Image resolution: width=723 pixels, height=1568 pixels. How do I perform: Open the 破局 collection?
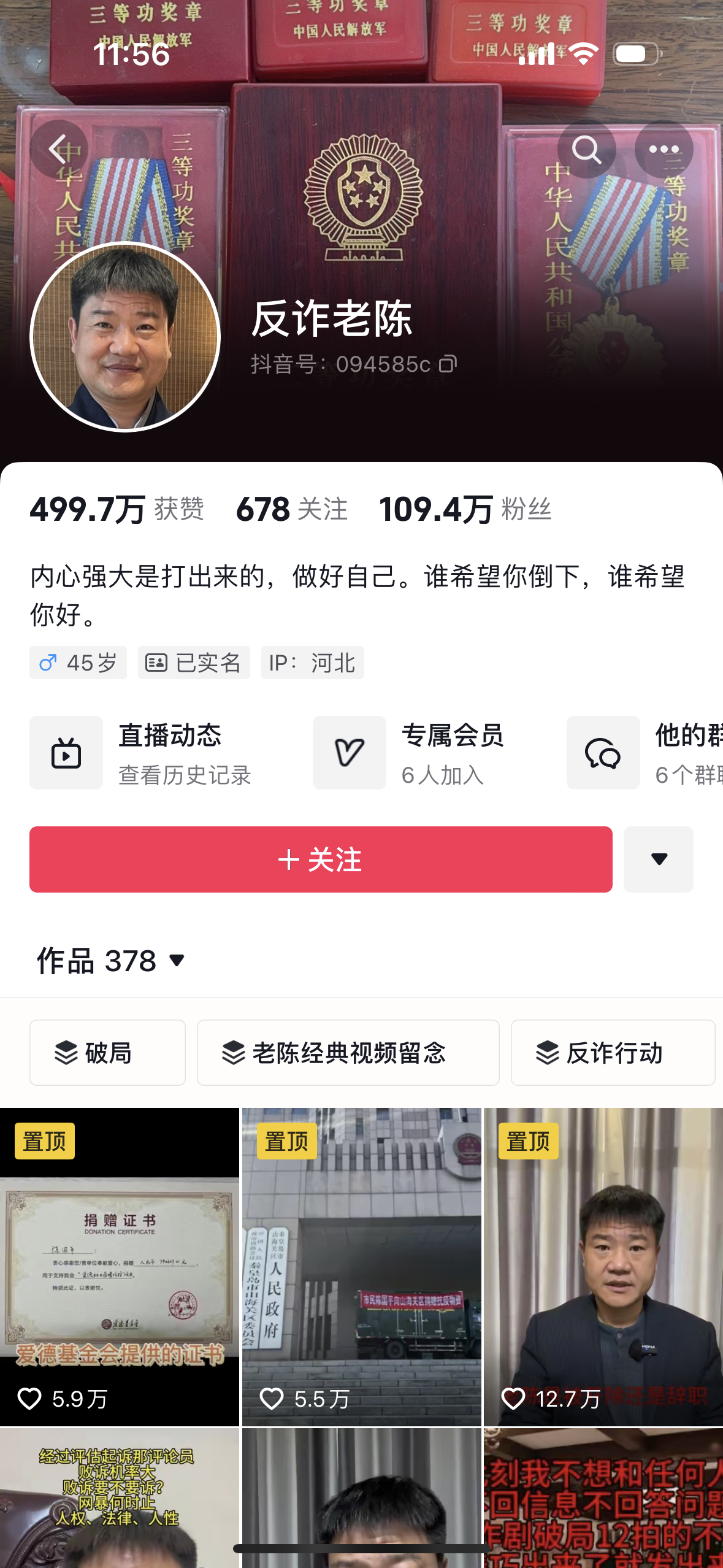(x=107, y=1053)
